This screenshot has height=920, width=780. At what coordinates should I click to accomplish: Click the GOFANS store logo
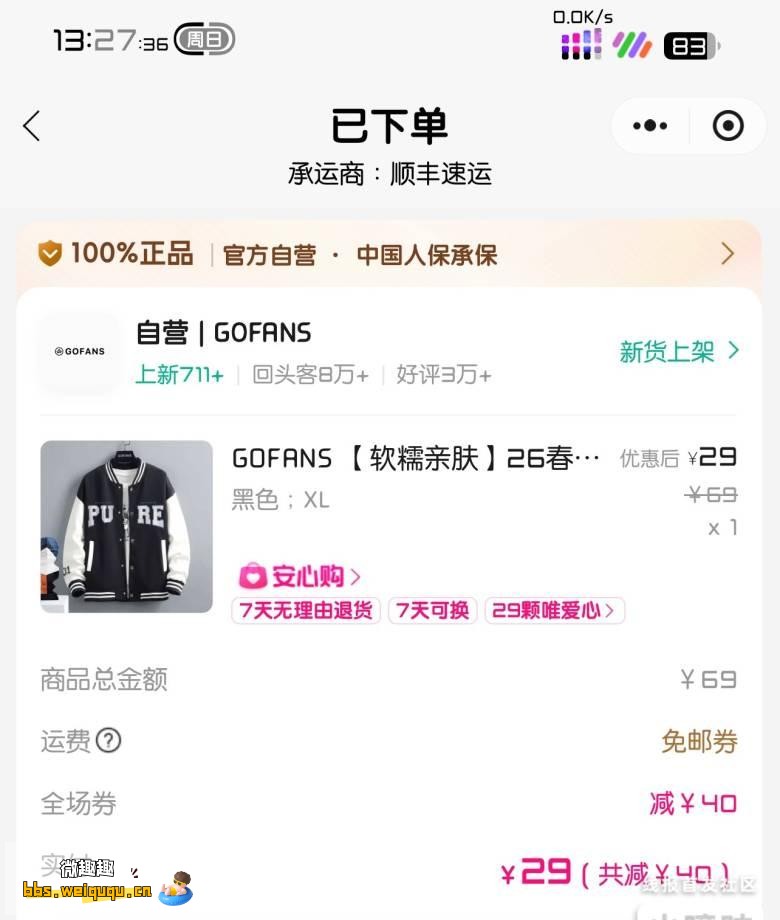click(x=77, y=352)
